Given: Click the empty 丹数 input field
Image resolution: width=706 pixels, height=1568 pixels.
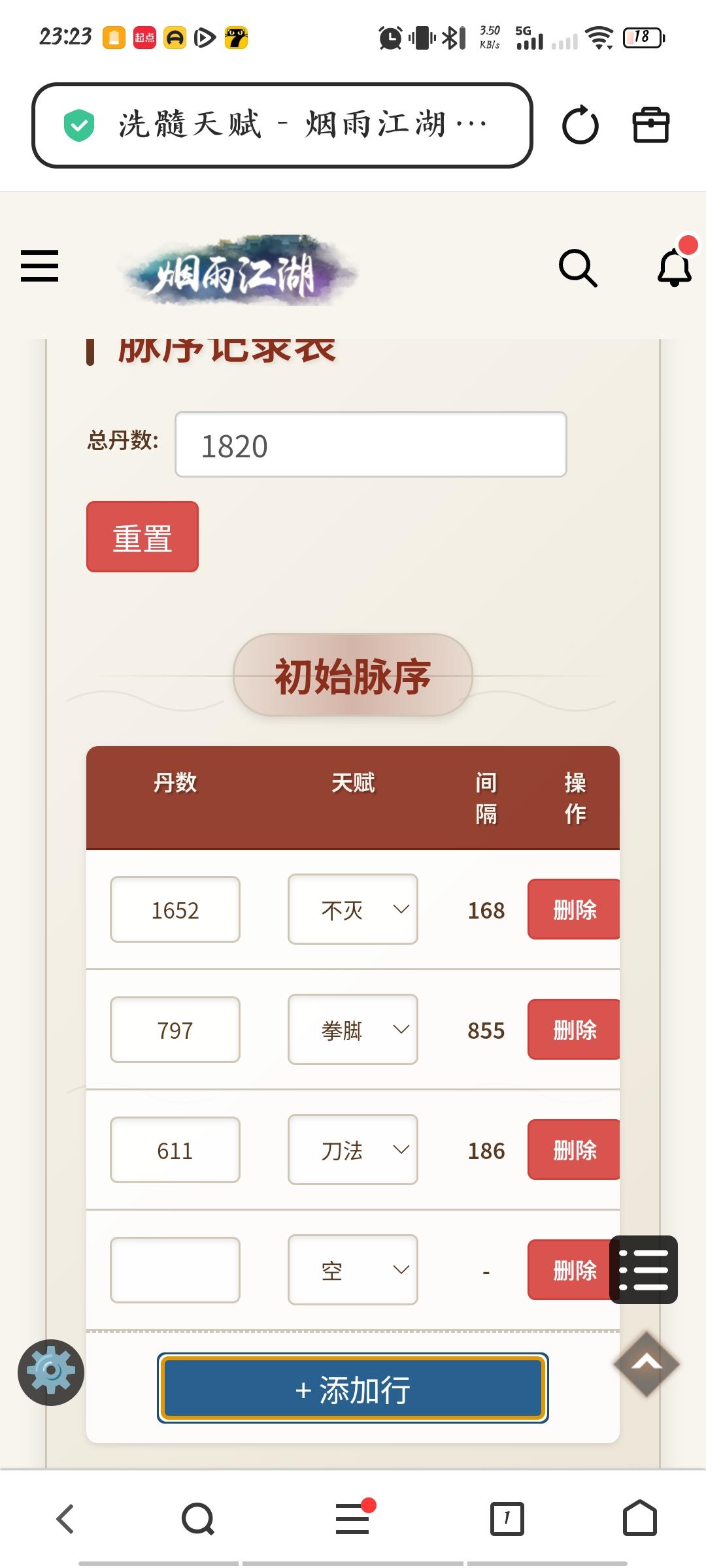Looking at the screenshot, I should [175, 1269].
